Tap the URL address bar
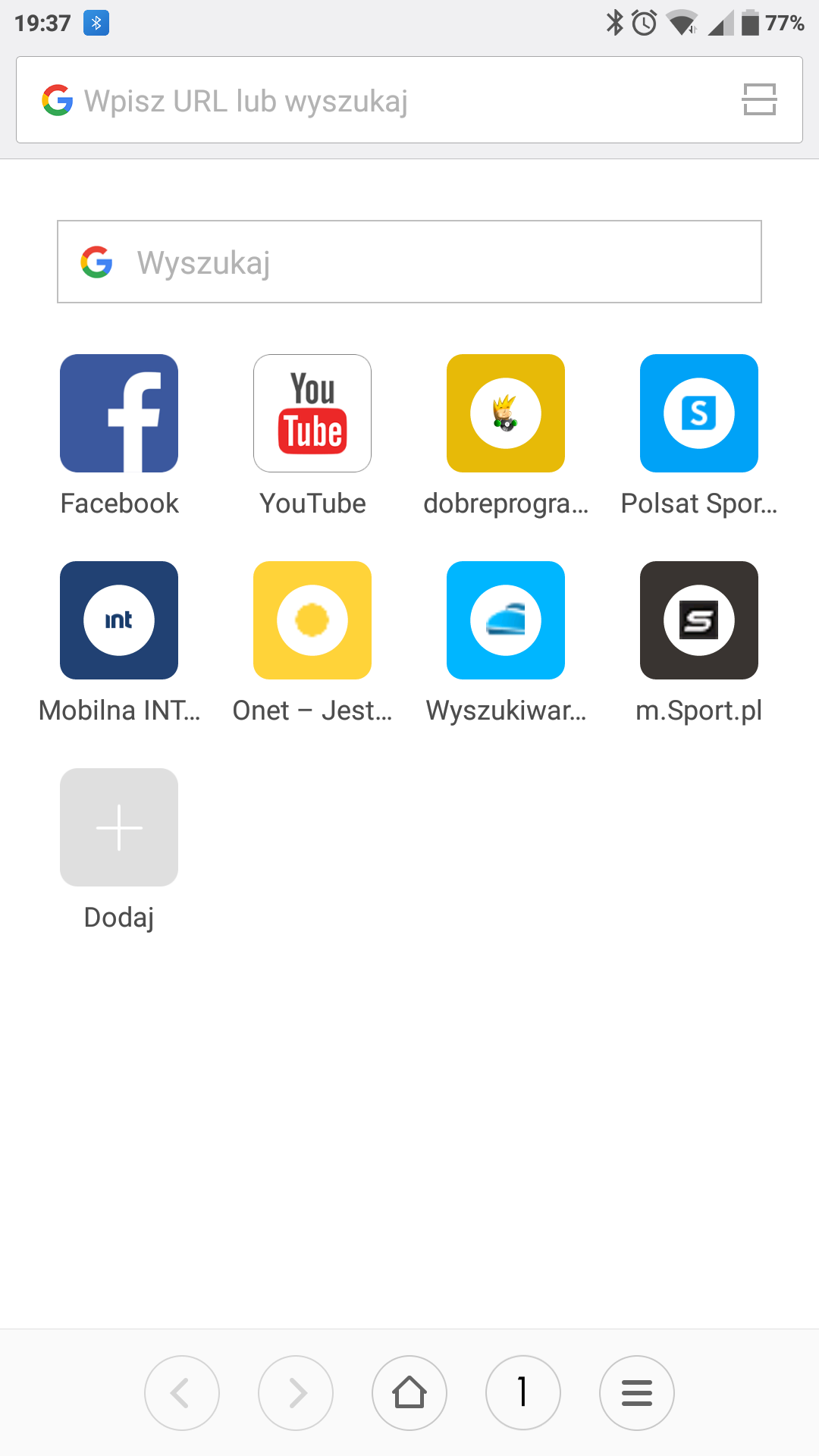The height and width of the screenshot is (1456, 819). coord(379,100)
